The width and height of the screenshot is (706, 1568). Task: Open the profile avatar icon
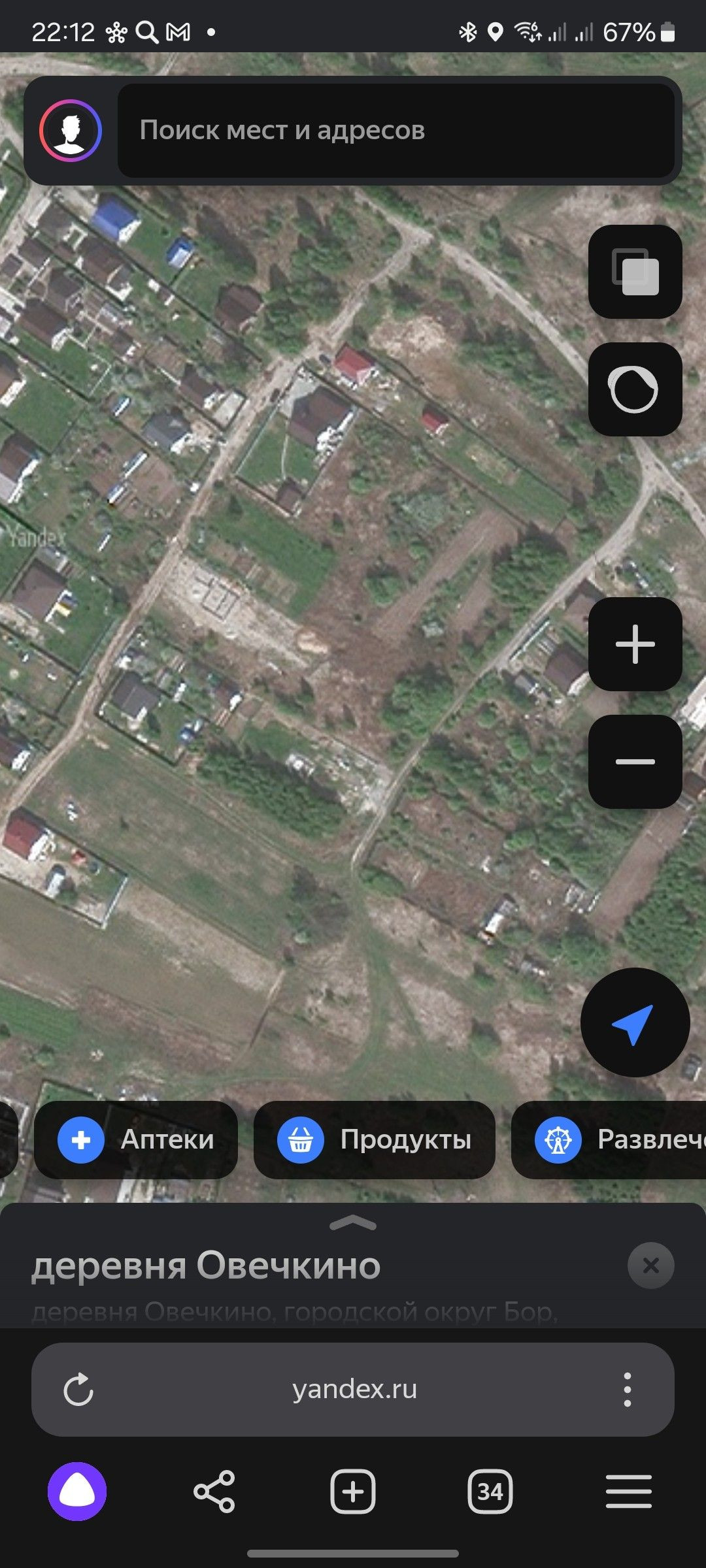70,131
